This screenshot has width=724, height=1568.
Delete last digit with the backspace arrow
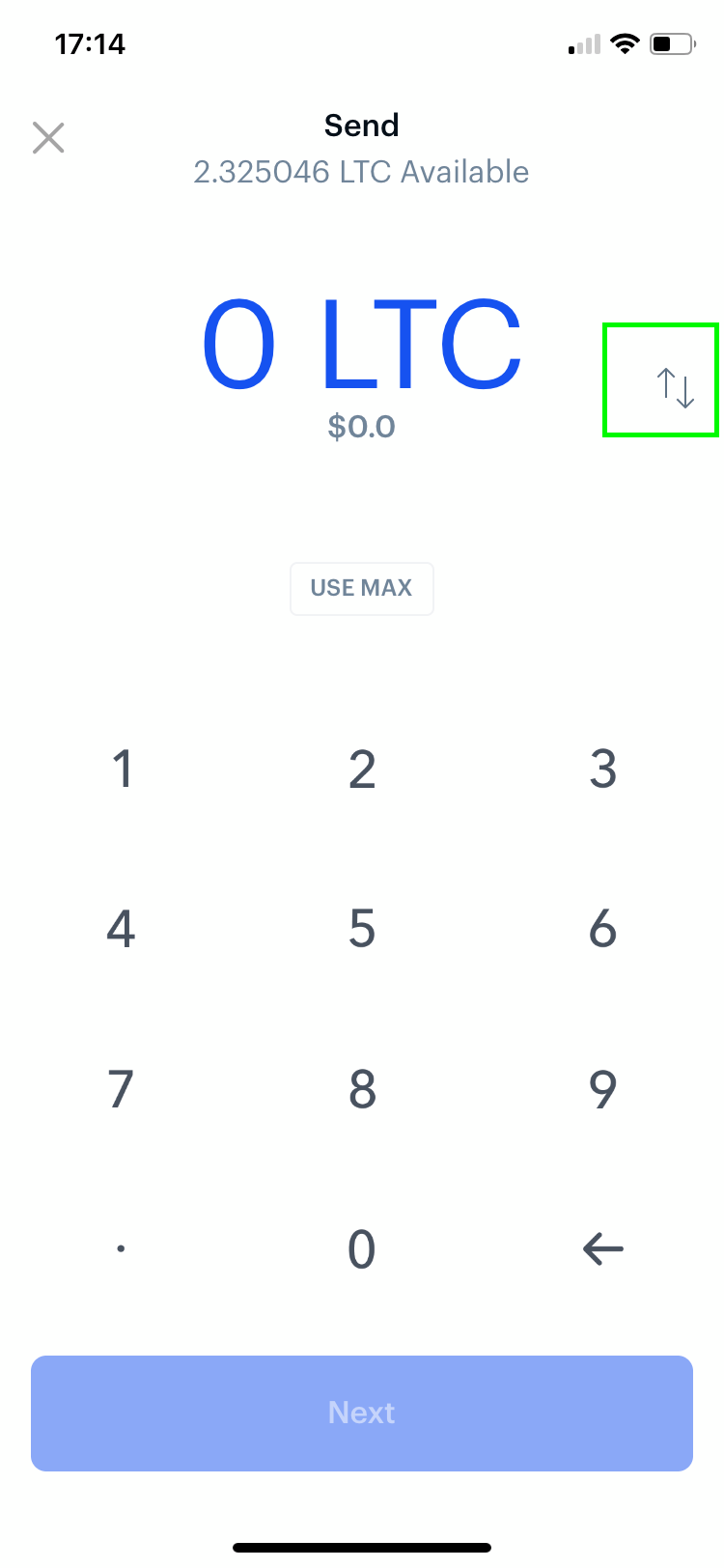603,1249
